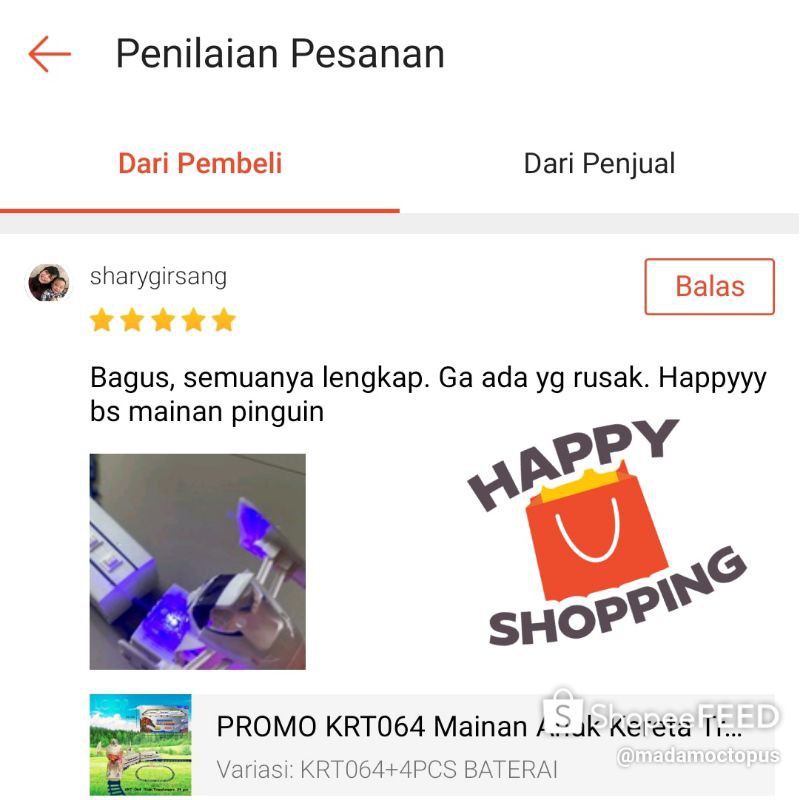Select the Dari Pembeli tab
The height and width of the screenshot is (800, 800).
(200, 164)
